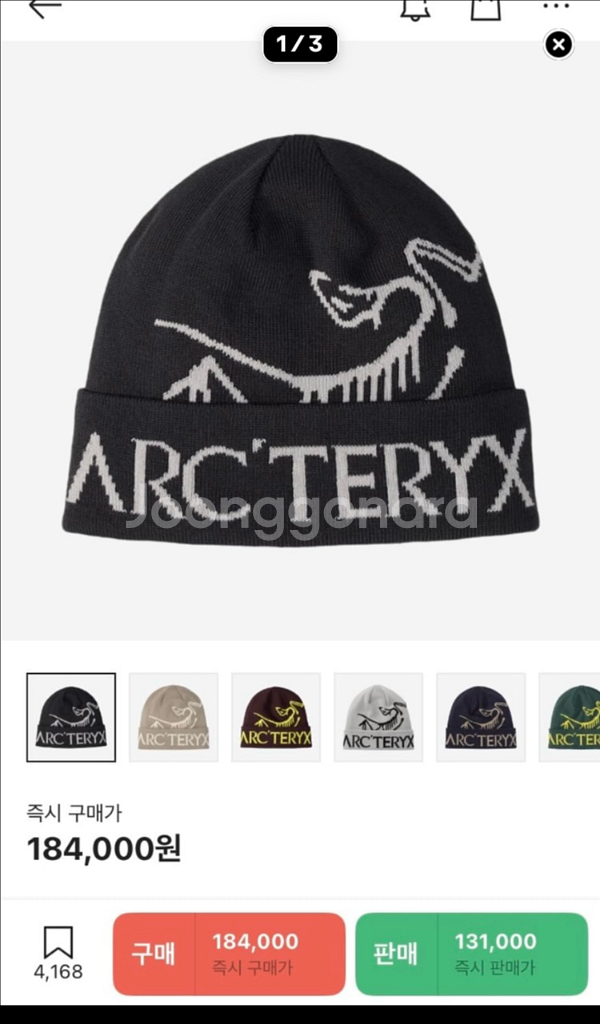Open the notifications bell
The height and width of the screenshot is (1024, 600).
coord(414,9)
